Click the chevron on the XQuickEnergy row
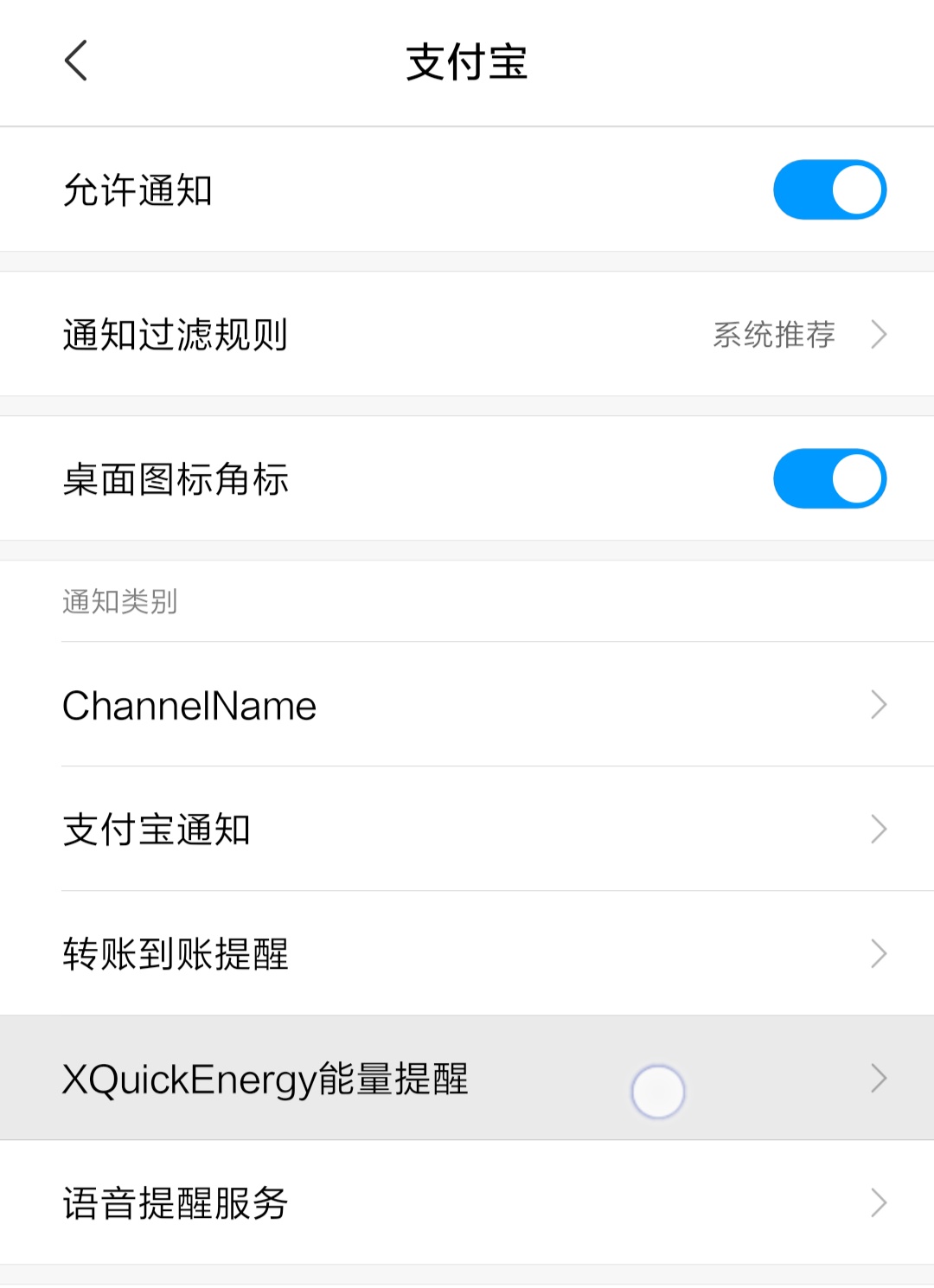 [x=879, y=1078]
